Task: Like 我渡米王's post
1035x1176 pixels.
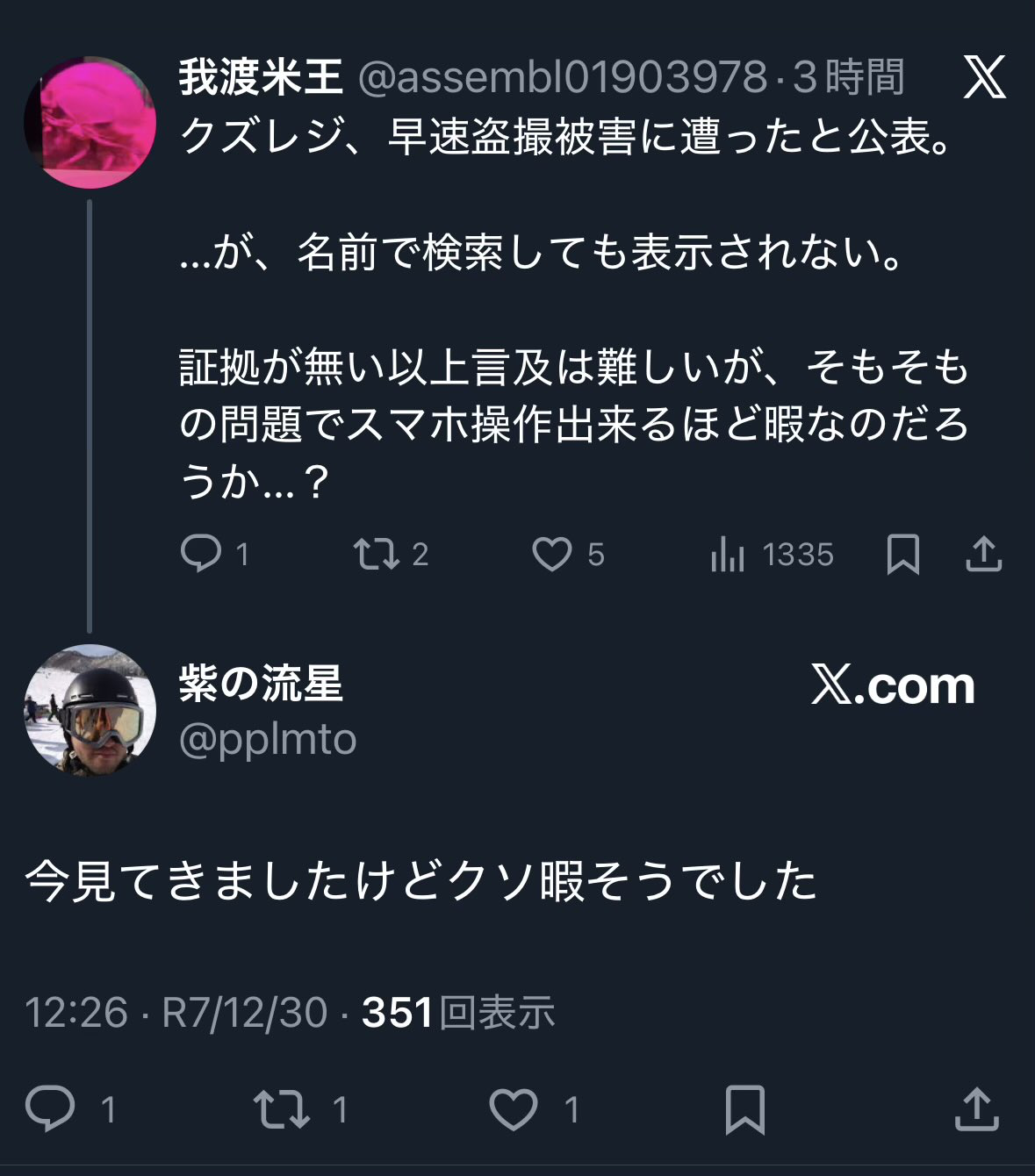Action: pyautogui.click(x=552, y=555)
